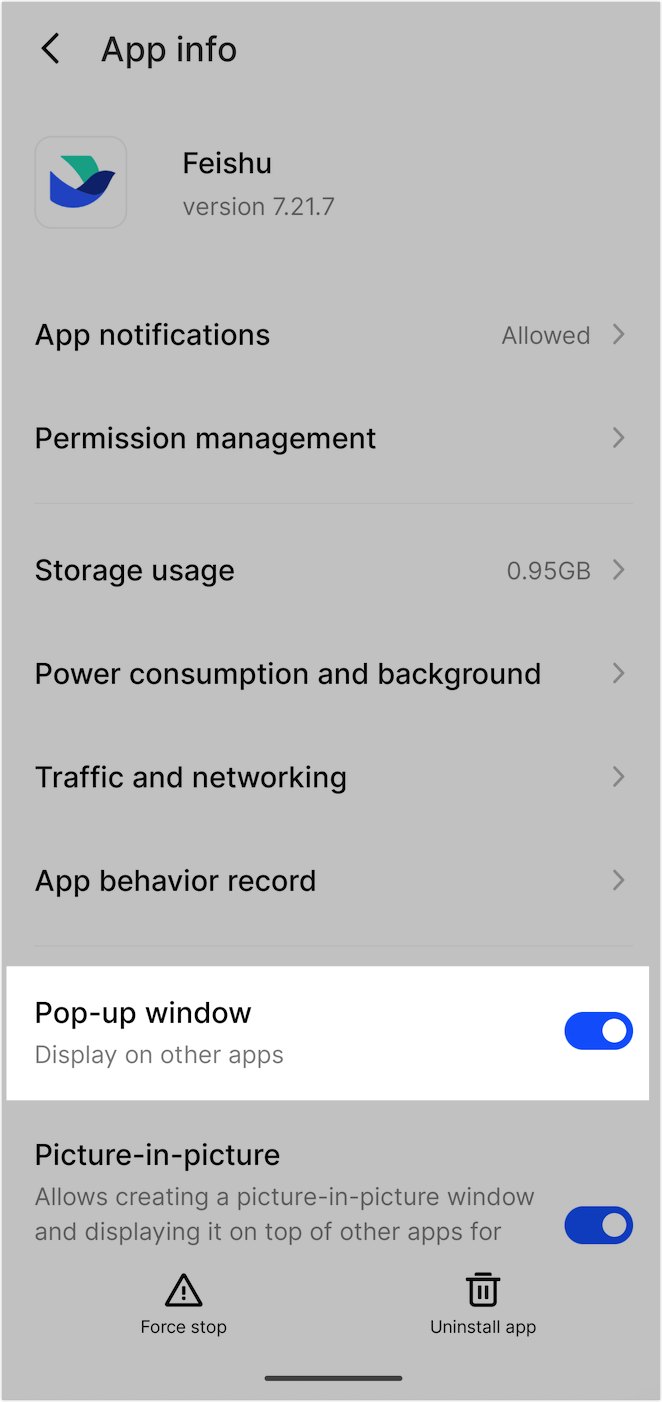Open Traffic and networking
Viewport: 662px width, 1402px height.
tap(331, 777)
